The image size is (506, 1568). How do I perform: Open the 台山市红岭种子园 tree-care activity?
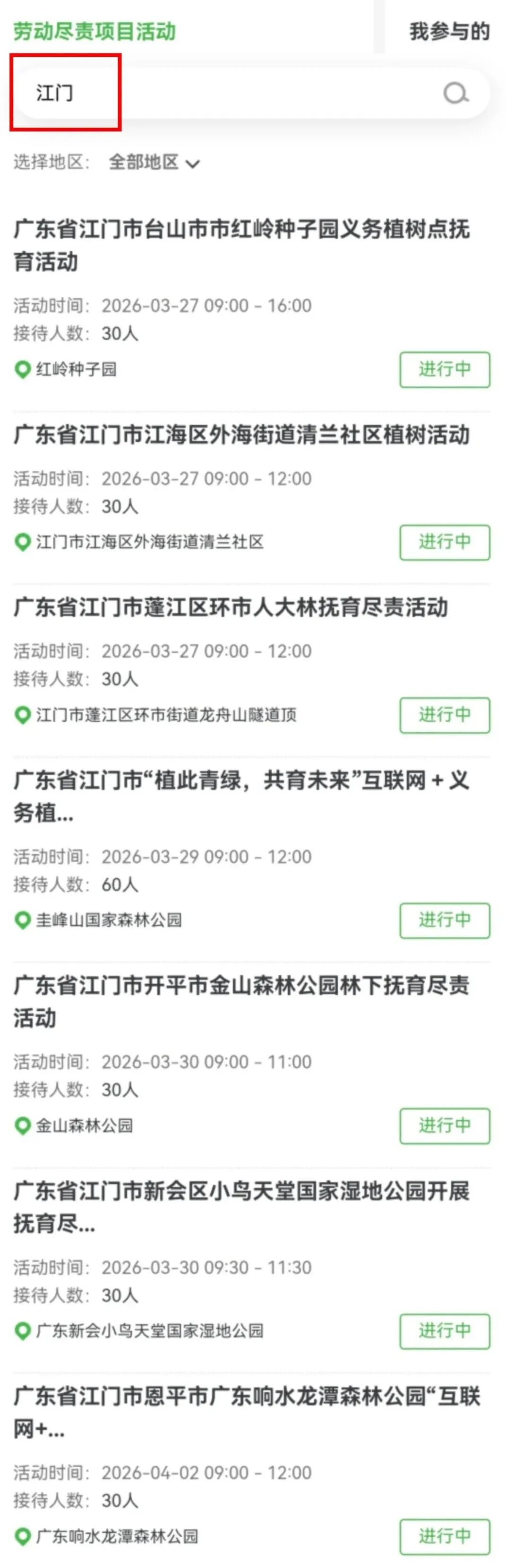point(241,245)
